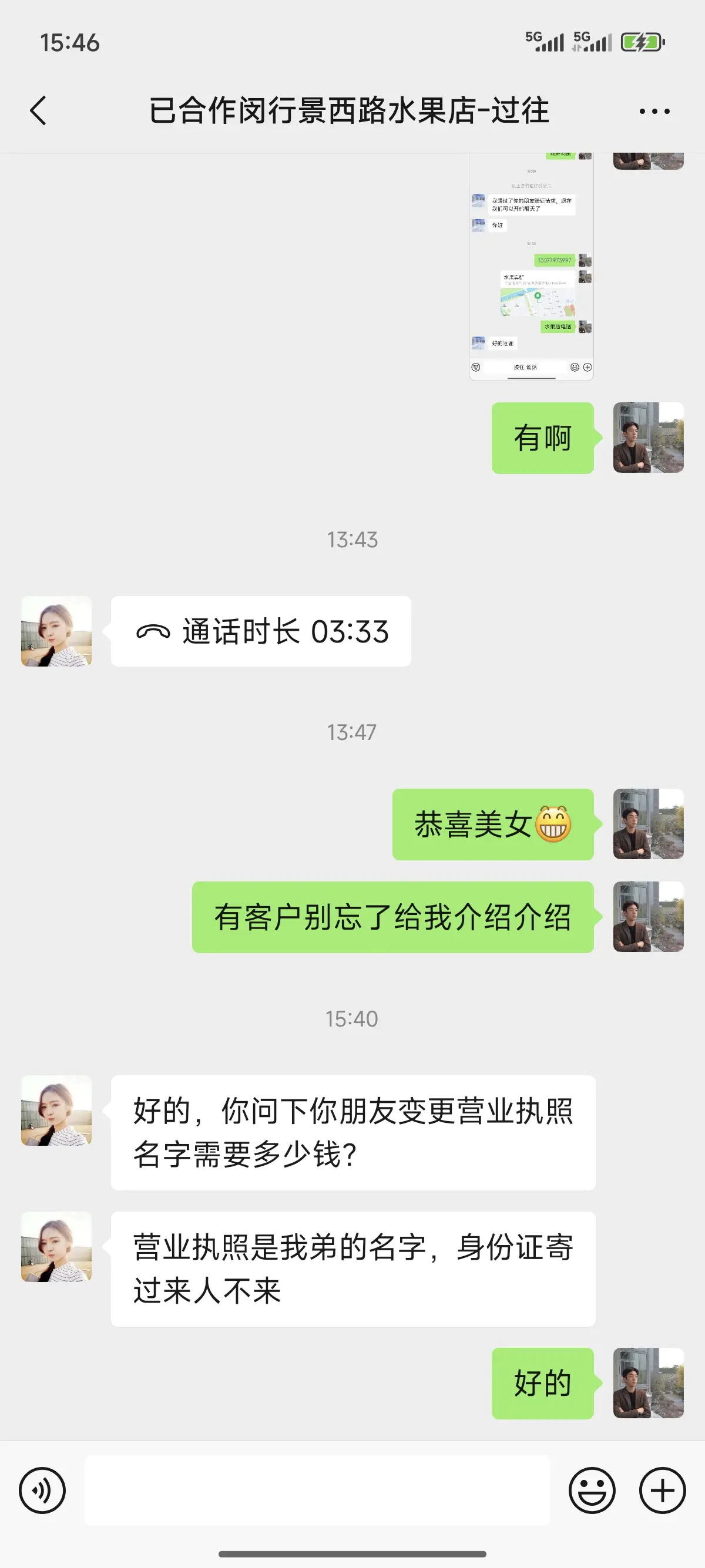Tap the call duration 03:33 record
The image size is (705, 1568).
261,631
